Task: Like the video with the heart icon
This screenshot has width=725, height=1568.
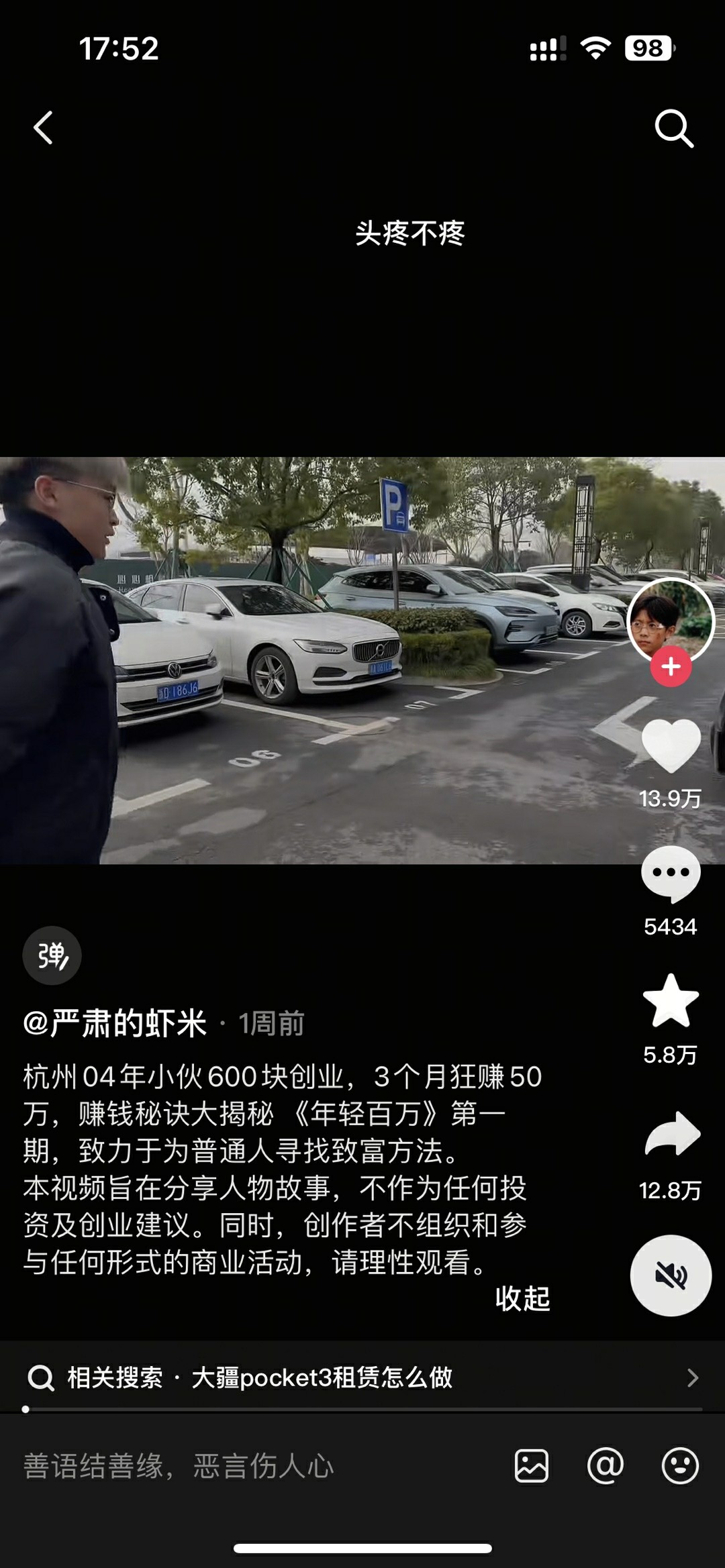Action: click(671, 746)
